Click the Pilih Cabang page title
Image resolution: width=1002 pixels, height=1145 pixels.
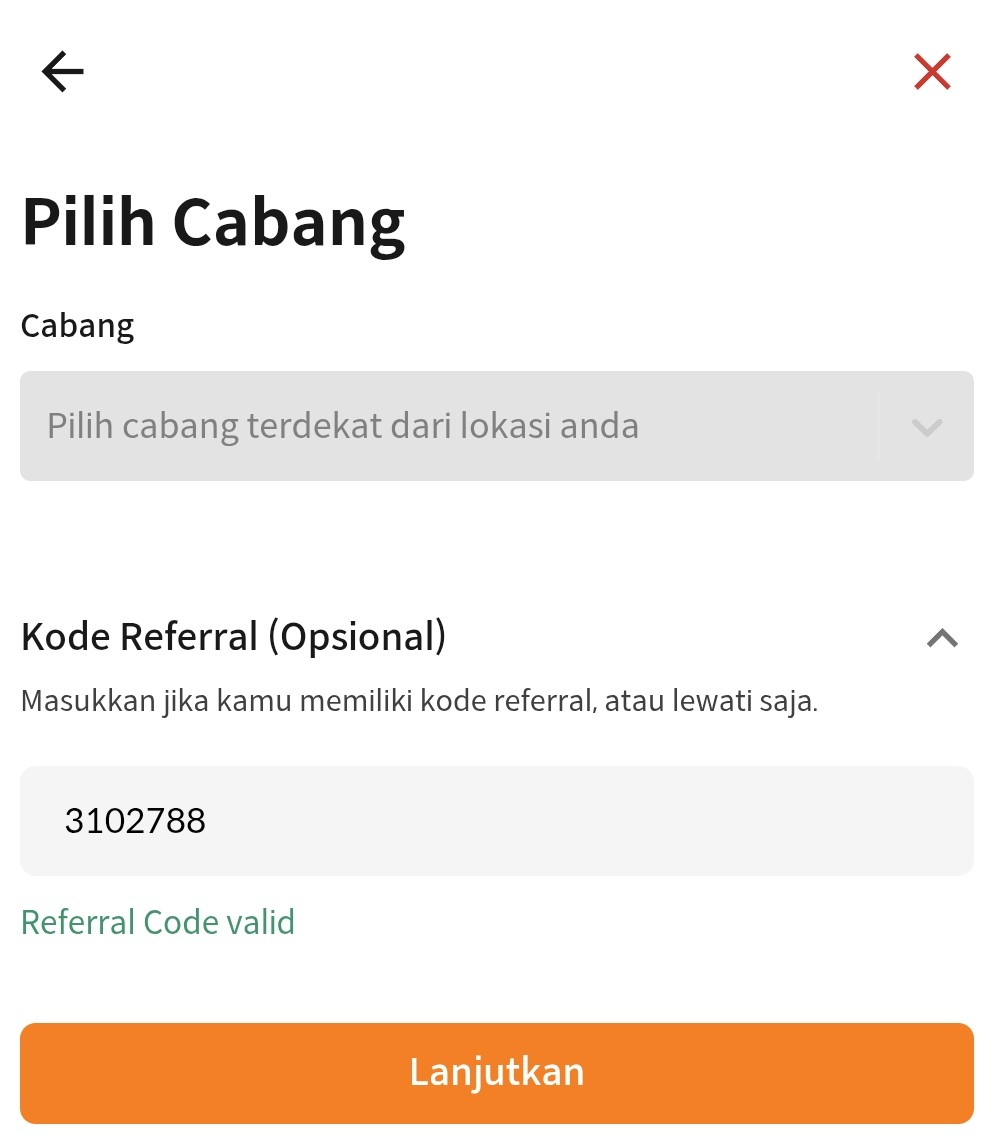tap(213, 221)
